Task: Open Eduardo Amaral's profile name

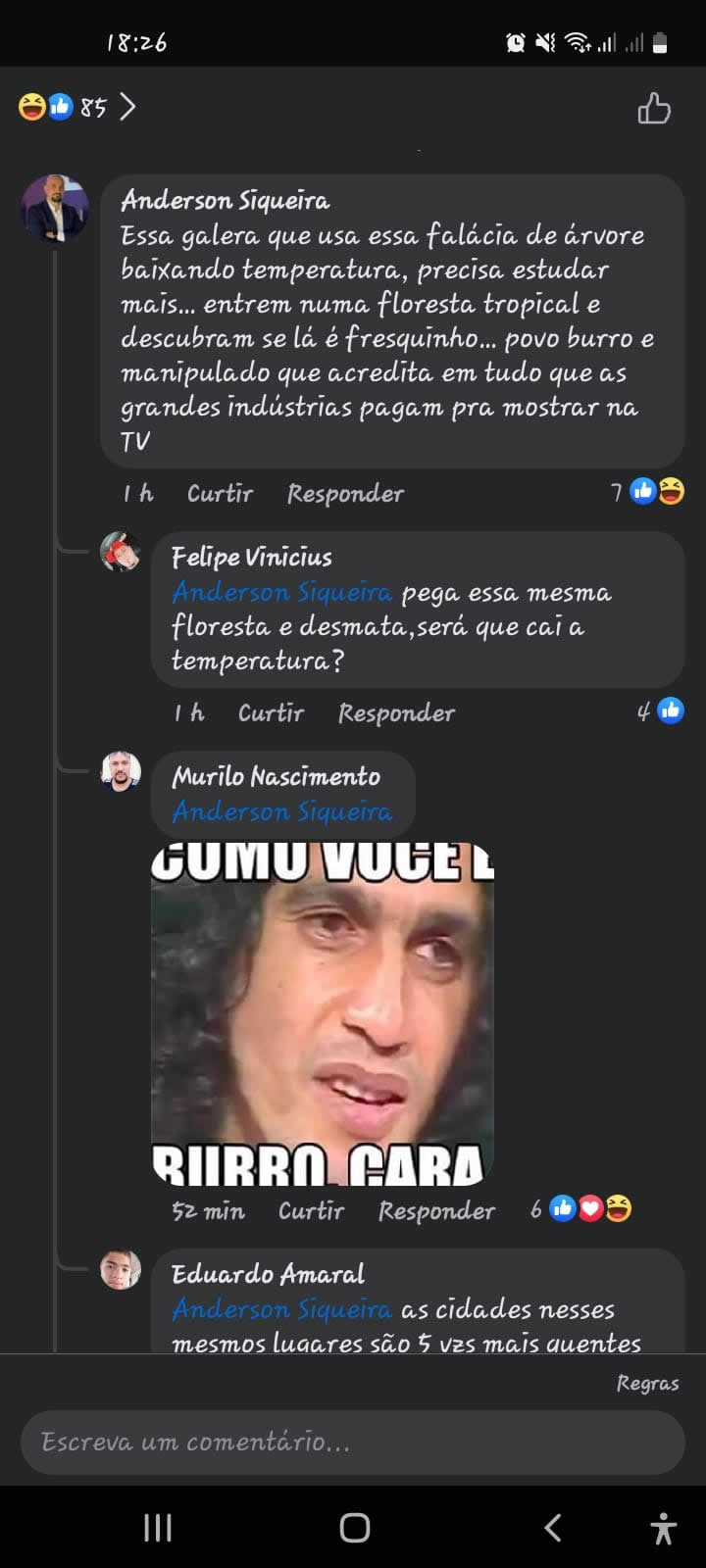Action: 268,1274
